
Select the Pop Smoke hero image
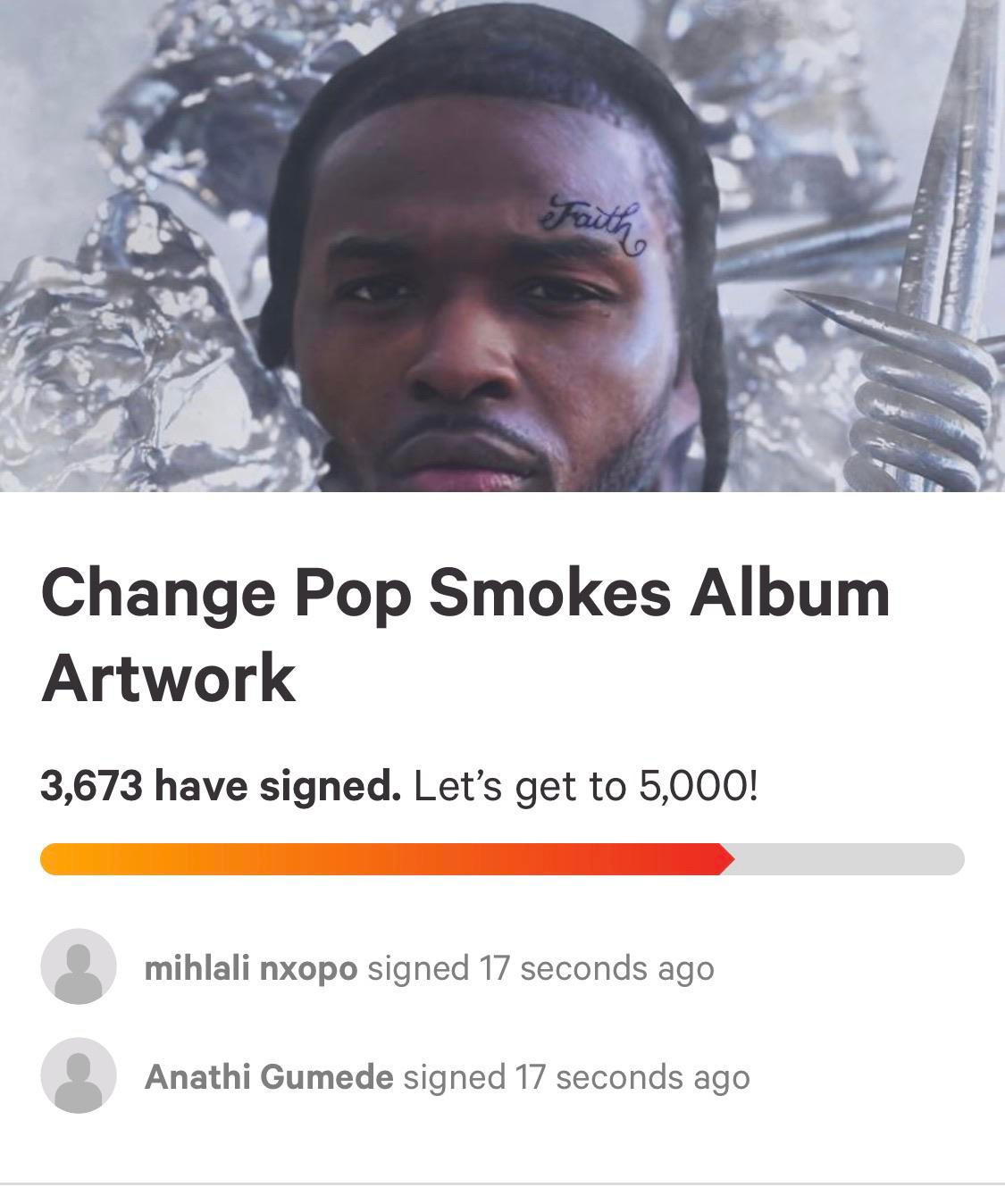[x=502, y=250]
